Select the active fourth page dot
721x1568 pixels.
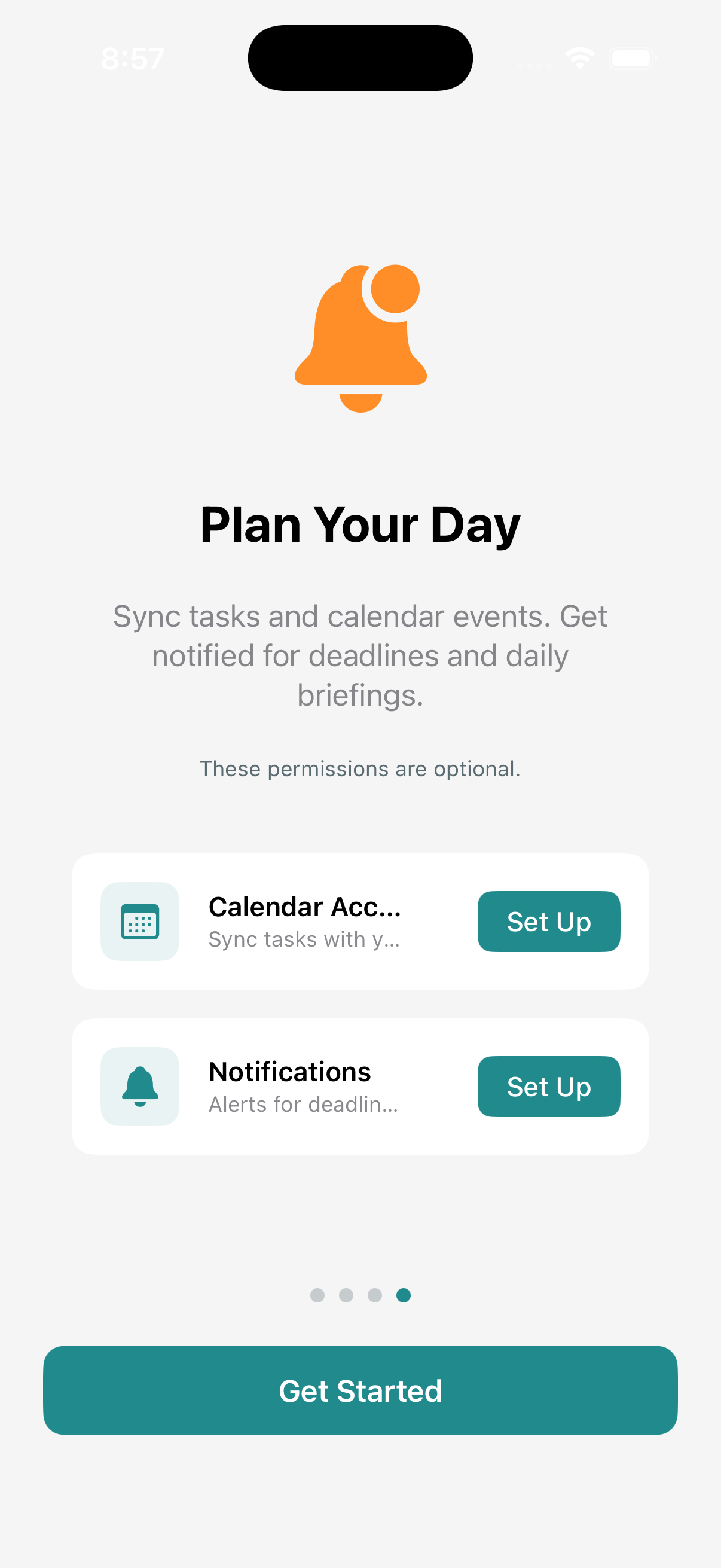(x=402, y=1295)
